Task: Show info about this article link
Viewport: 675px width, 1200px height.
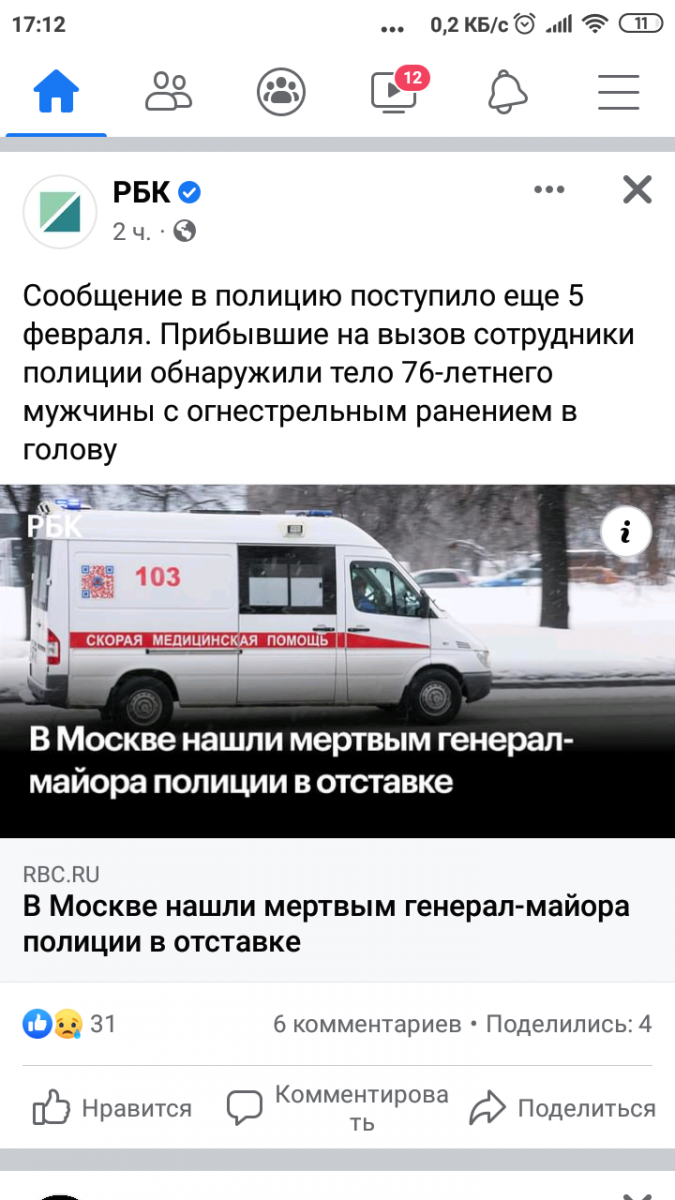Action: pyautogui.click(x=626, y=534)
